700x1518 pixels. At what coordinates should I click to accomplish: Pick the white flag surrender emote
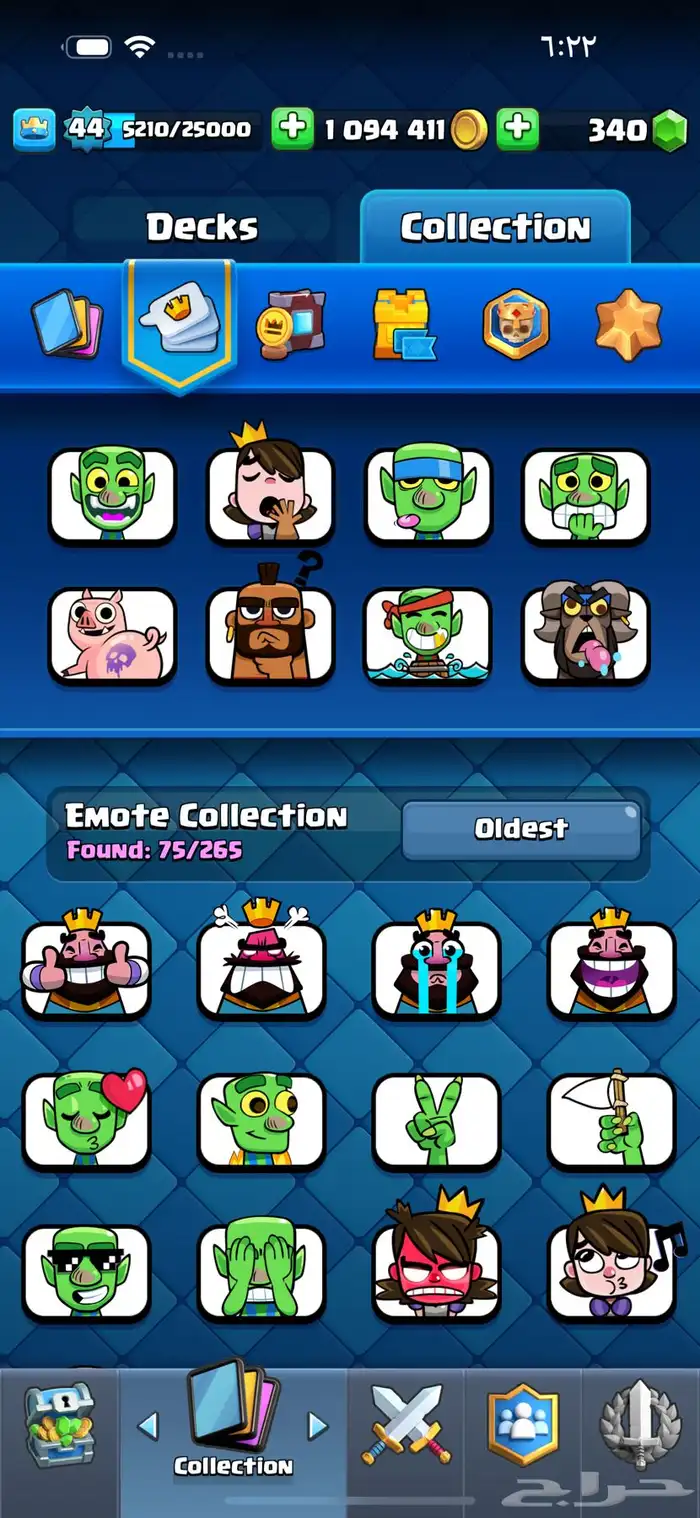pos(612,1120)
